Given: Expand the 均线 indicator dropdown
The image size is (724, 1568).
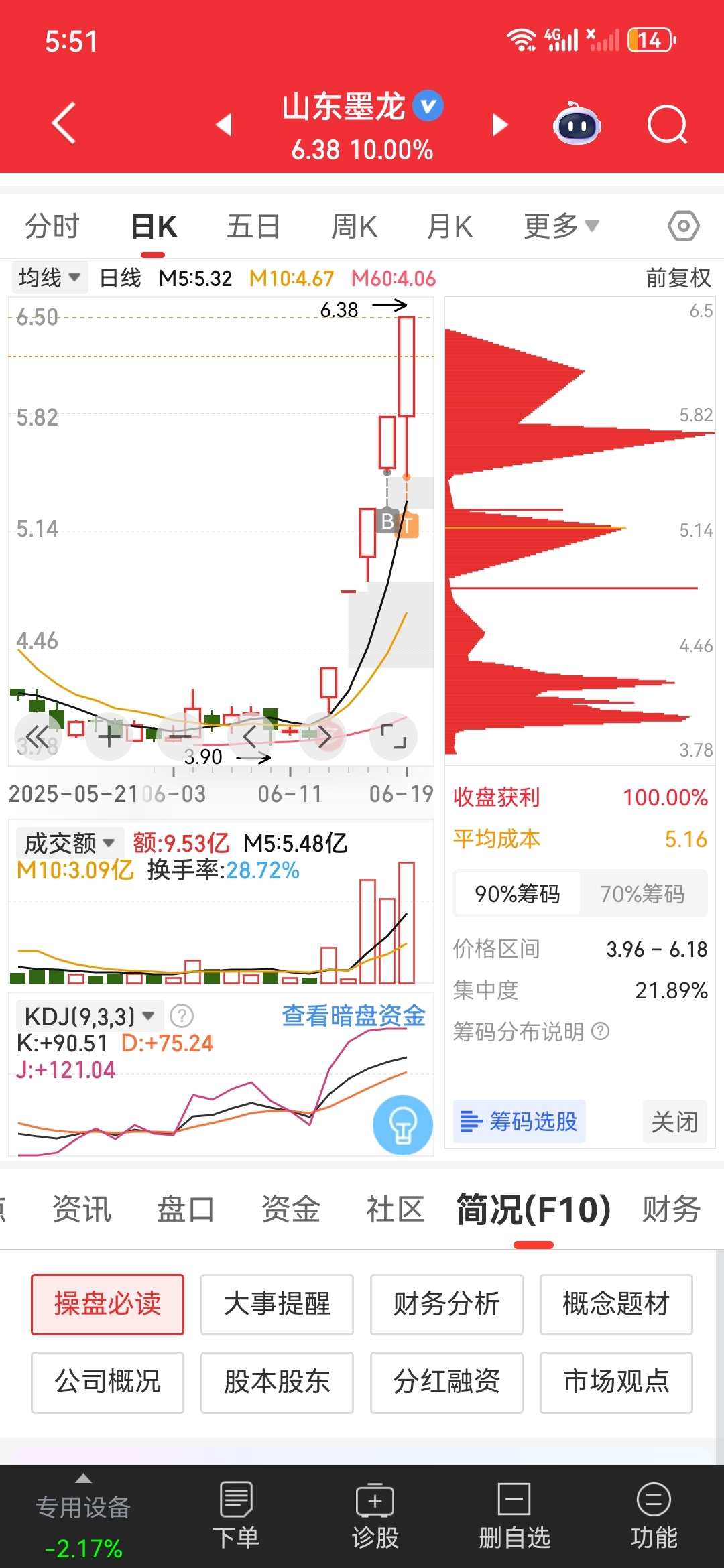Looking at the screenshot, I should click(x=50, y=277).
